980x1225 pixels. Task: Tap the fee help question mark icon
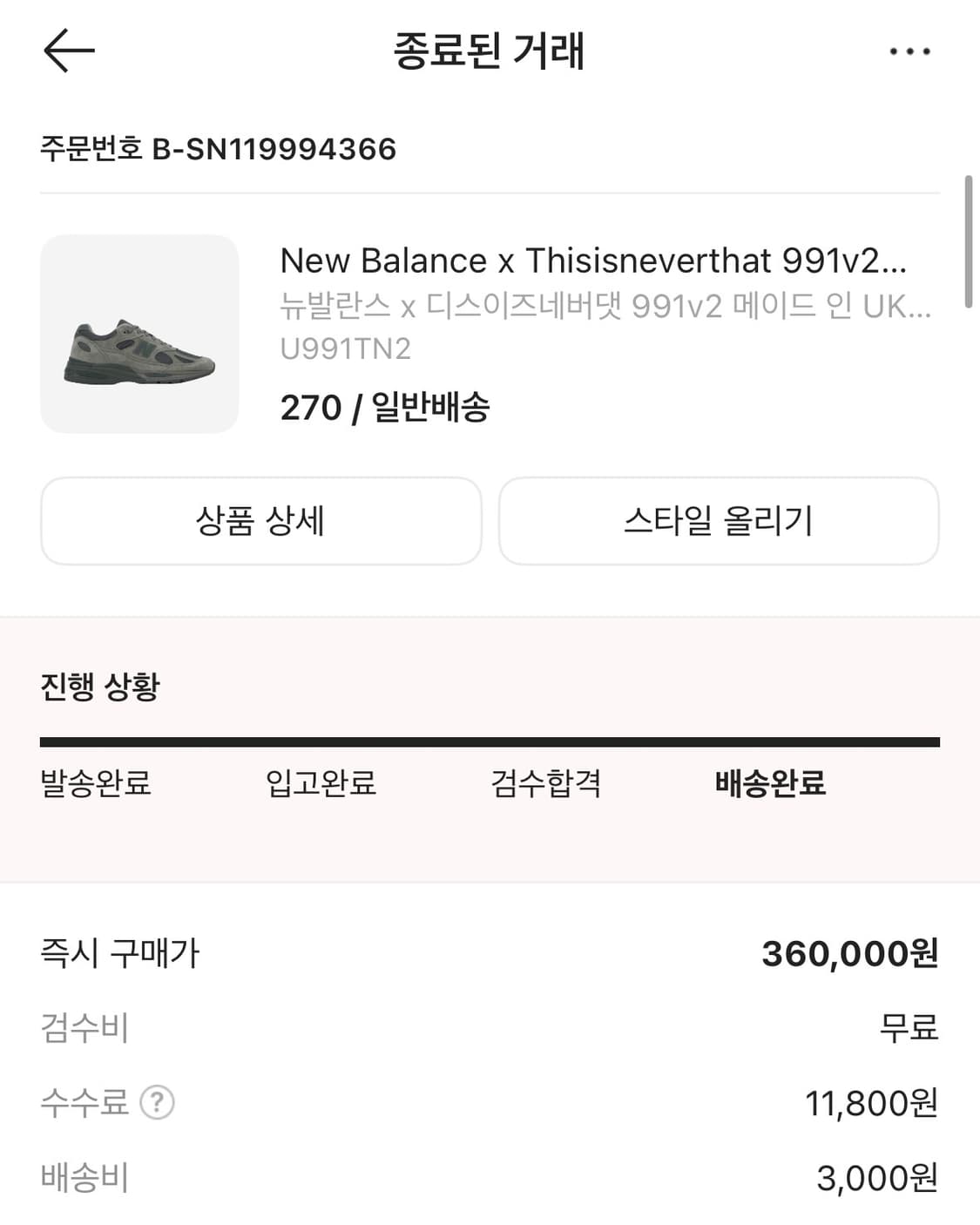[157, 1104]
